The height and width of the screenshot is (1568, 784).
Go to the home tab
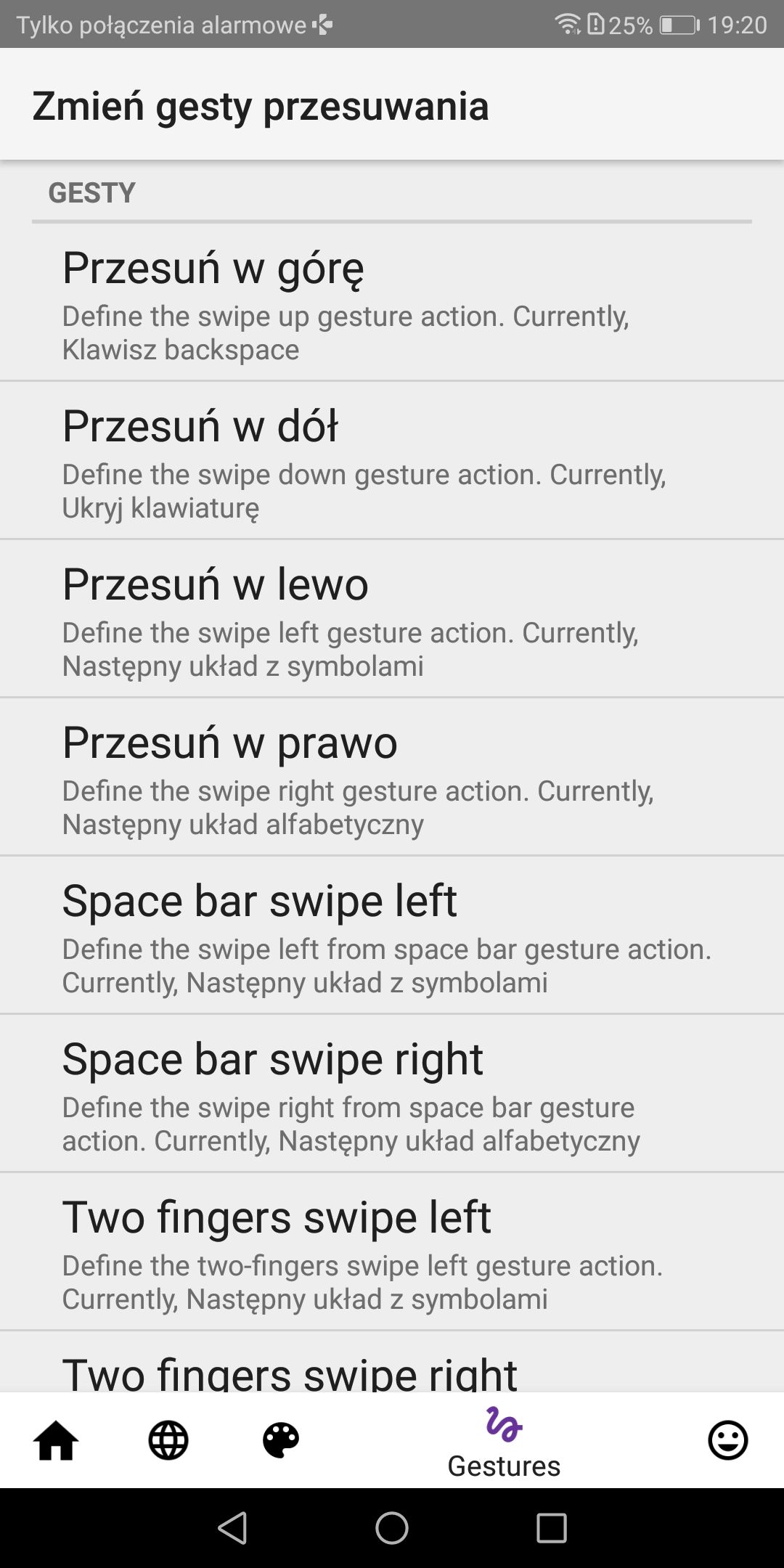point(56,1440)
